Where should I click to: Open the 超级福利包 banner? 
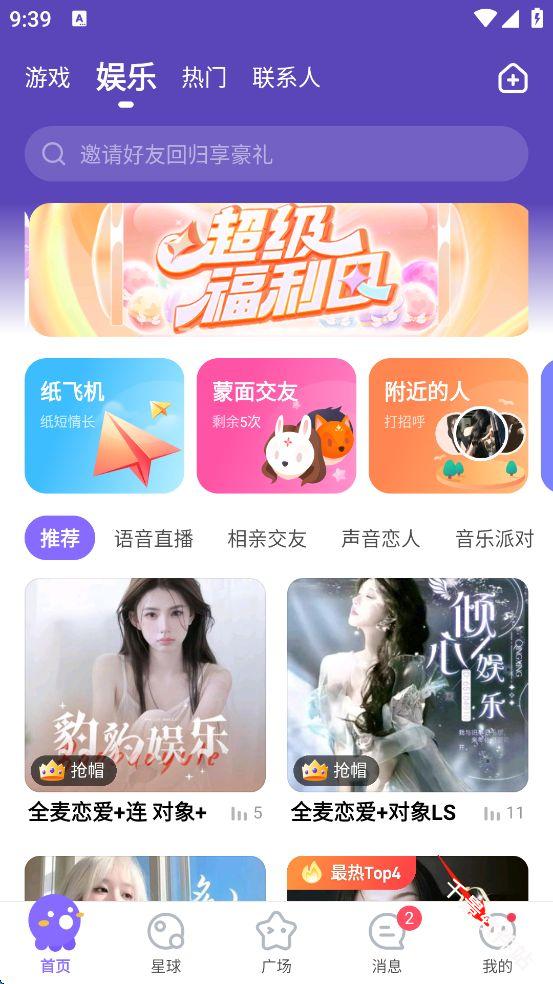279,269
